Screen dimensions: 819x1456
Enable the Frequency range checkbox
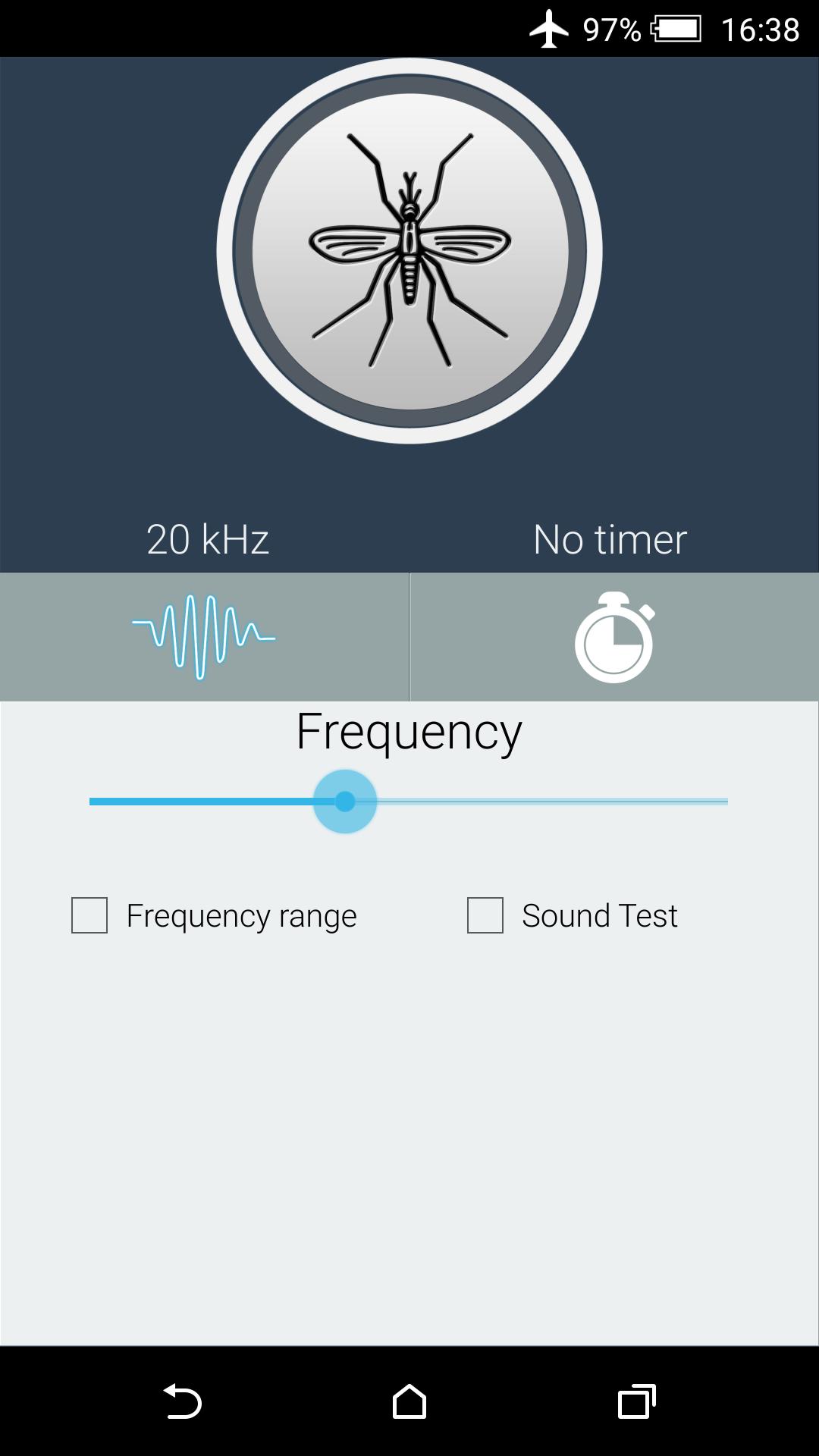89,915
